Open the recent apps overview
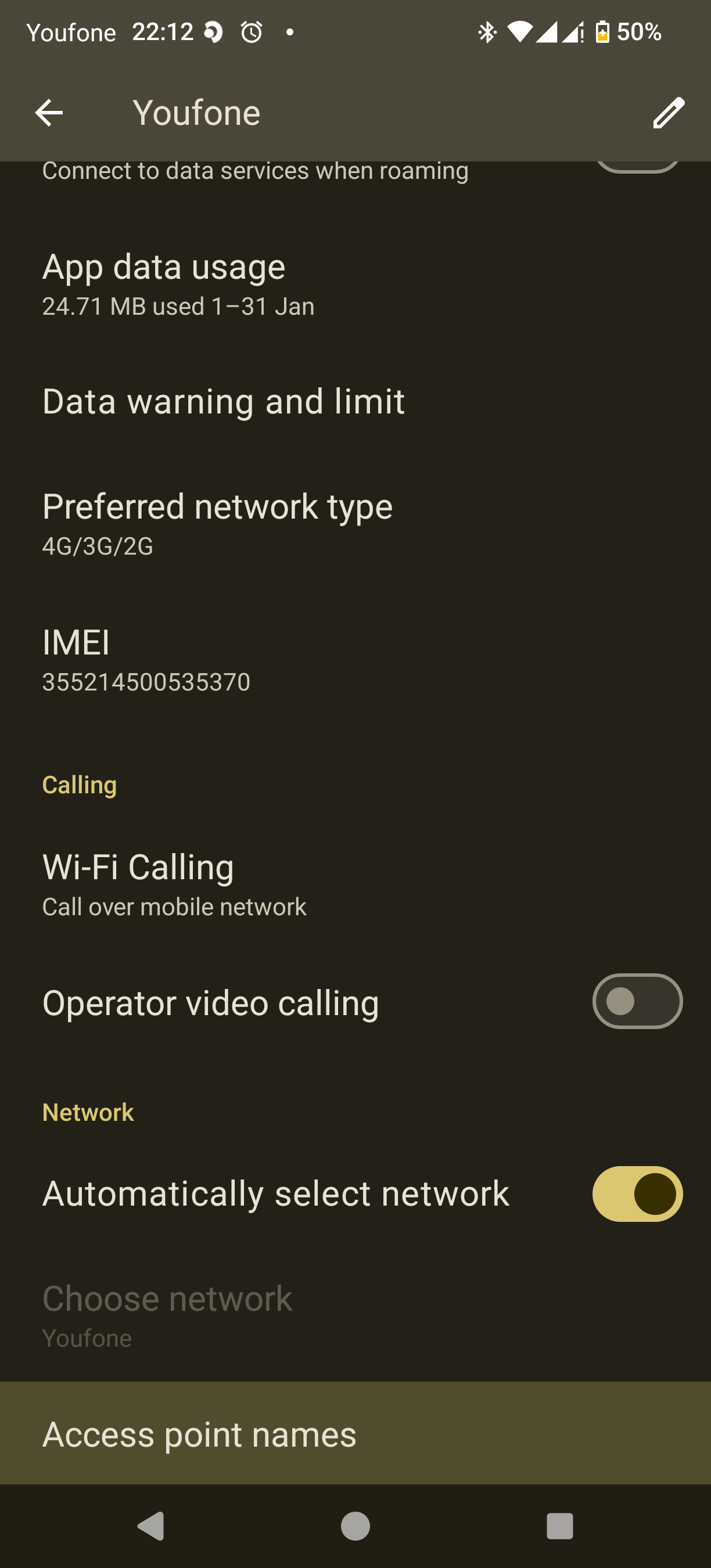Viewport: 711px width, 1568px height. coord(559,1526)
